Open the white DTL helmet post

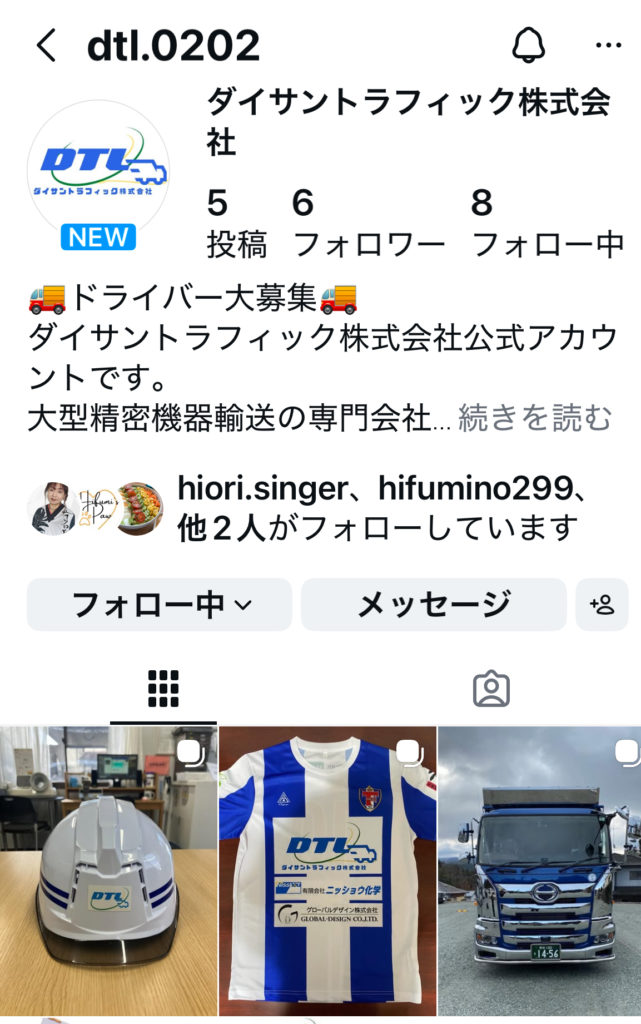click(107, 870)
